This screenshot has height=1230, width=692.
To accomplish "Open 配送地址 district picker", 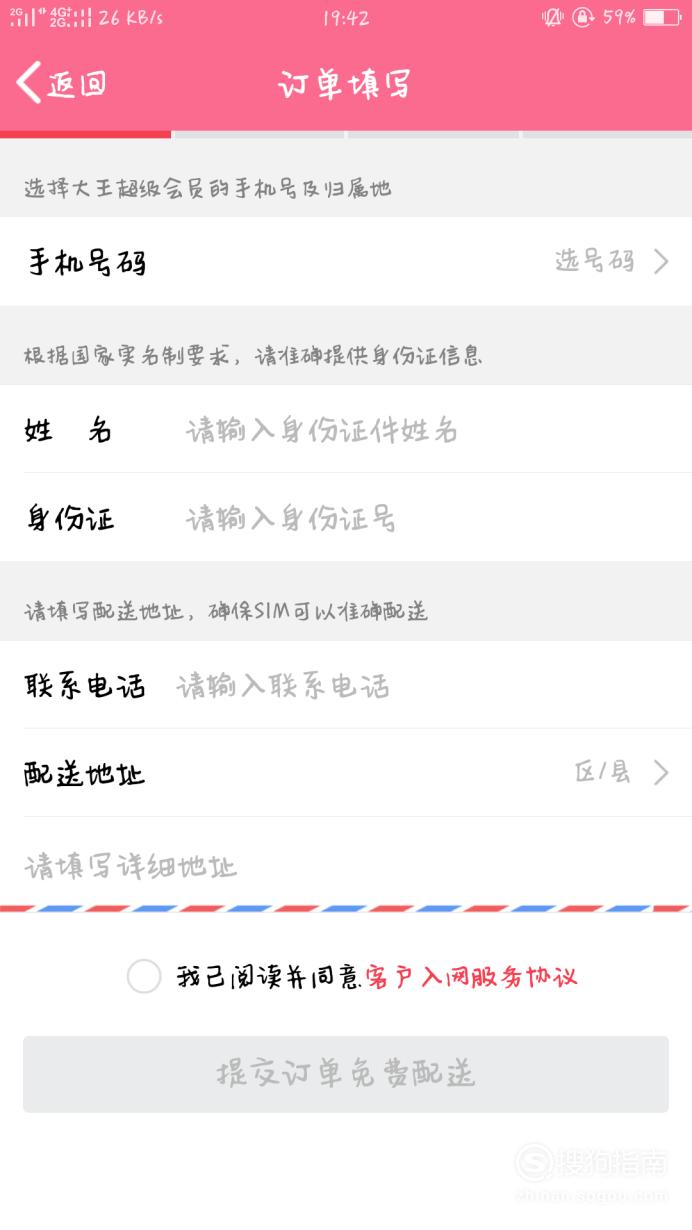I will point(346,773).
